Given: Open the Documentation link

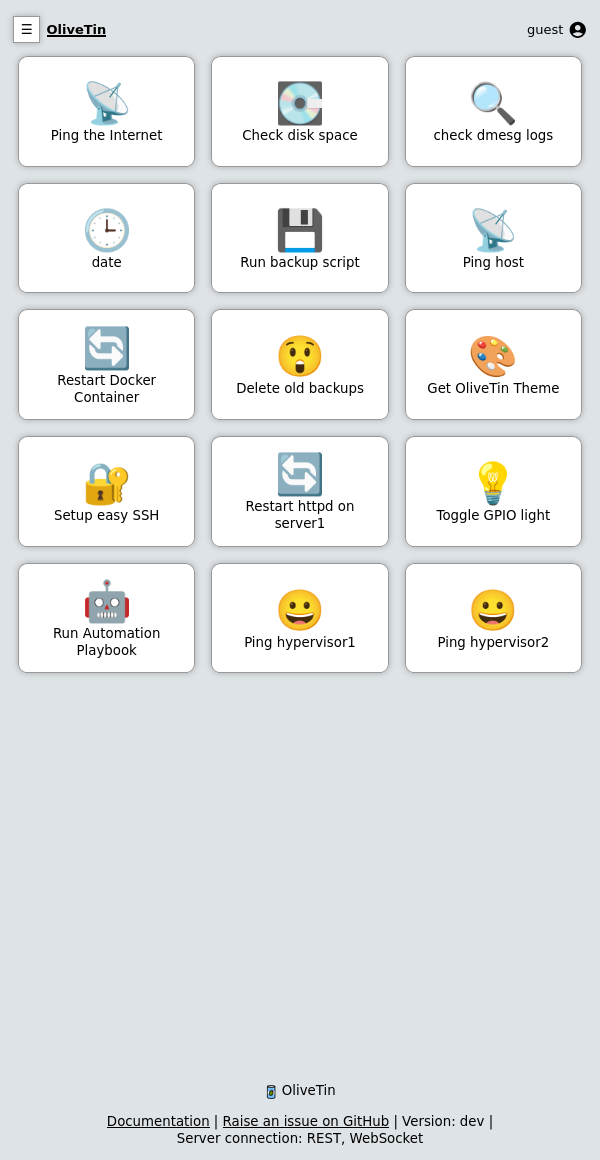Looking at the screenshot, I should (x=158, y=1121).
